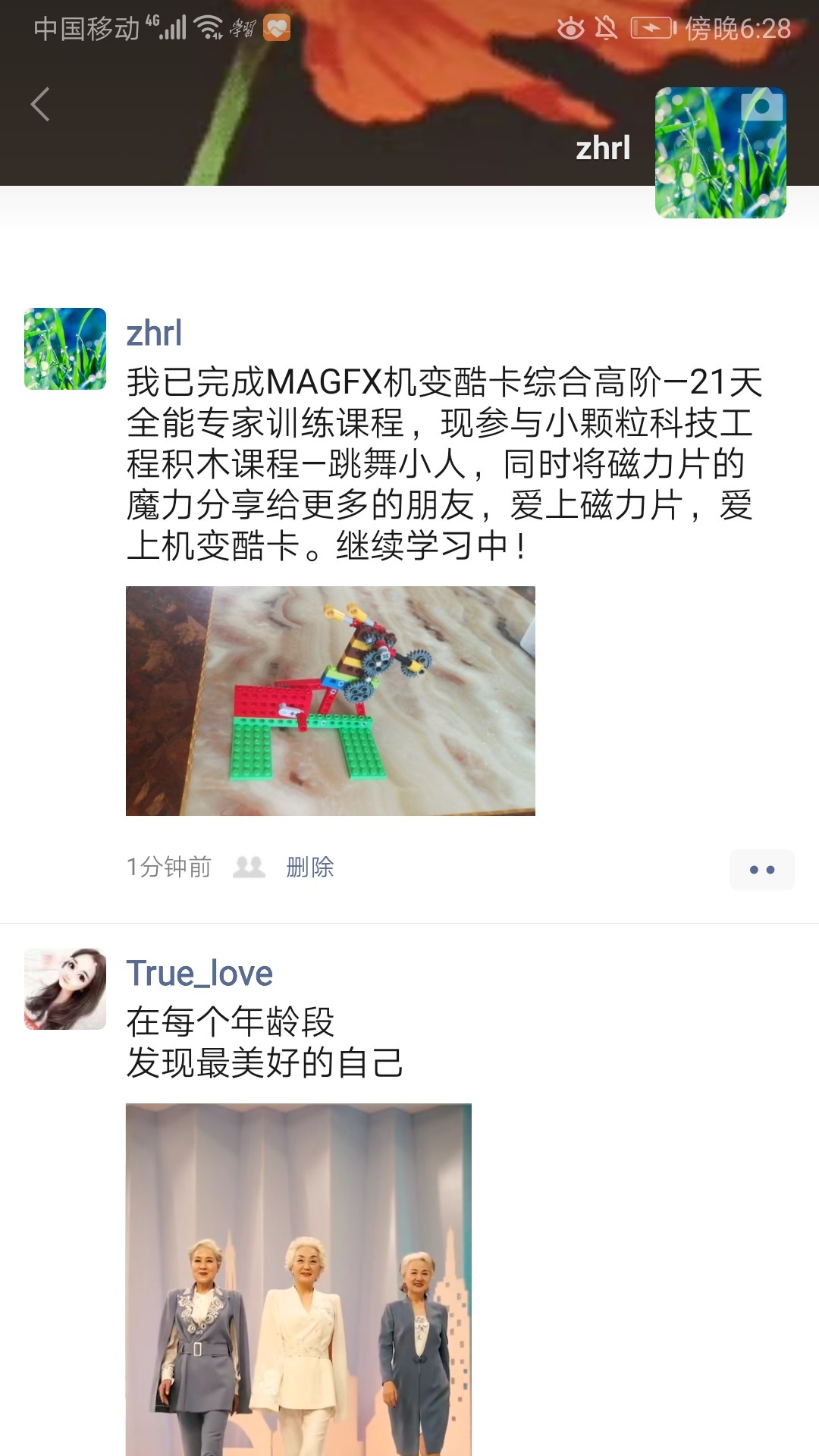Viewport: 819px width, 1456px height.
Task: View the building-blocks photo in zhrl's post
Action: point(330,701)
